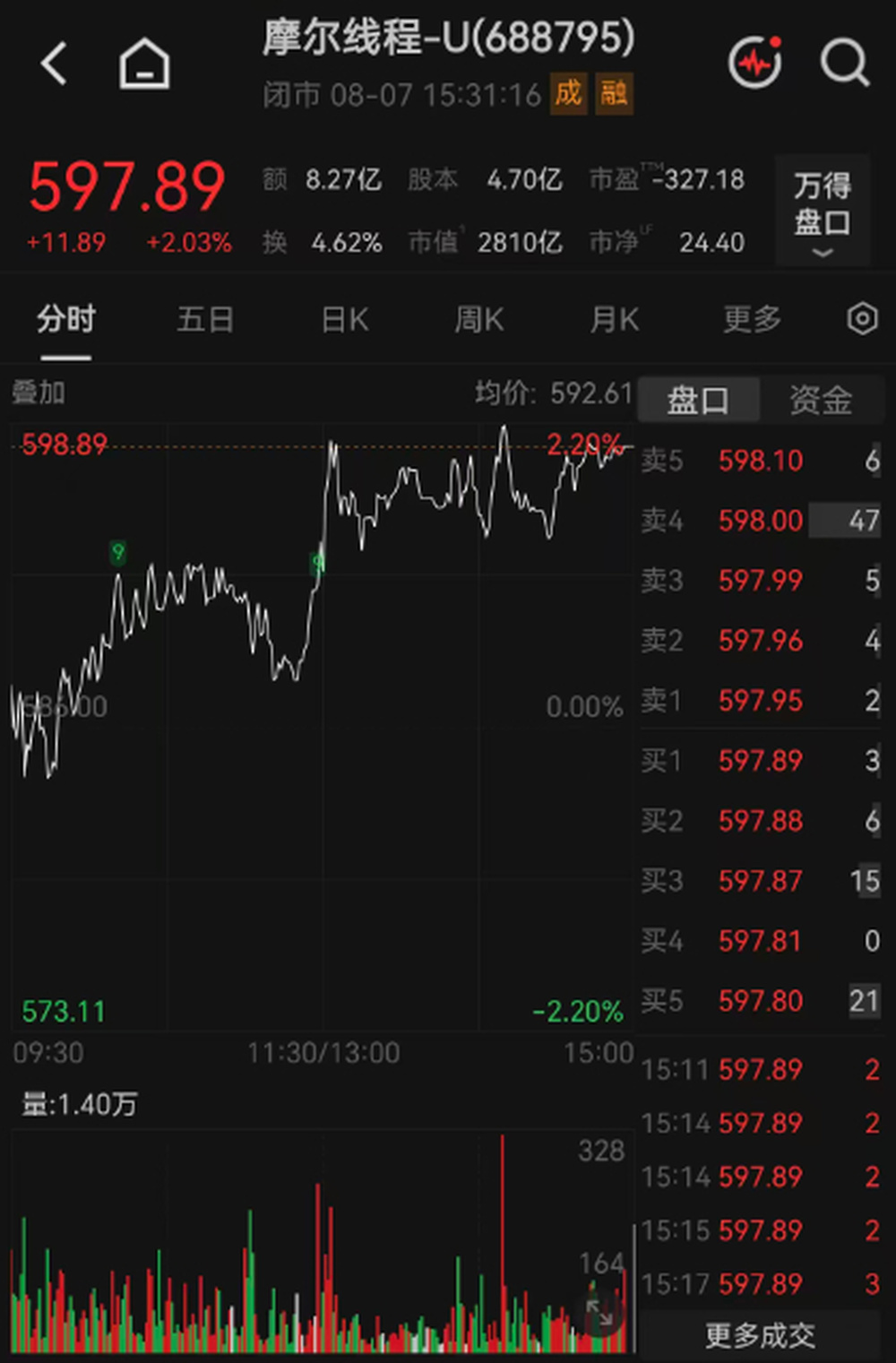Screen dimensions: 896x1363
Task: Open the live pulse icon
Action: 755,62
